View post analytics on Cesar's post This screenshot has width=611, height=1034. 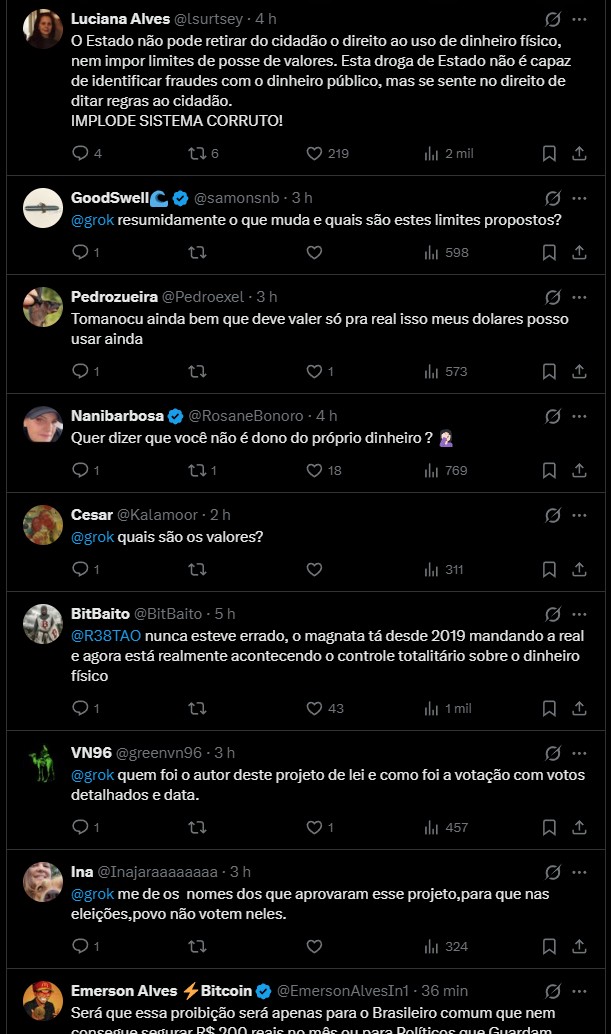[x=432, y=569]
